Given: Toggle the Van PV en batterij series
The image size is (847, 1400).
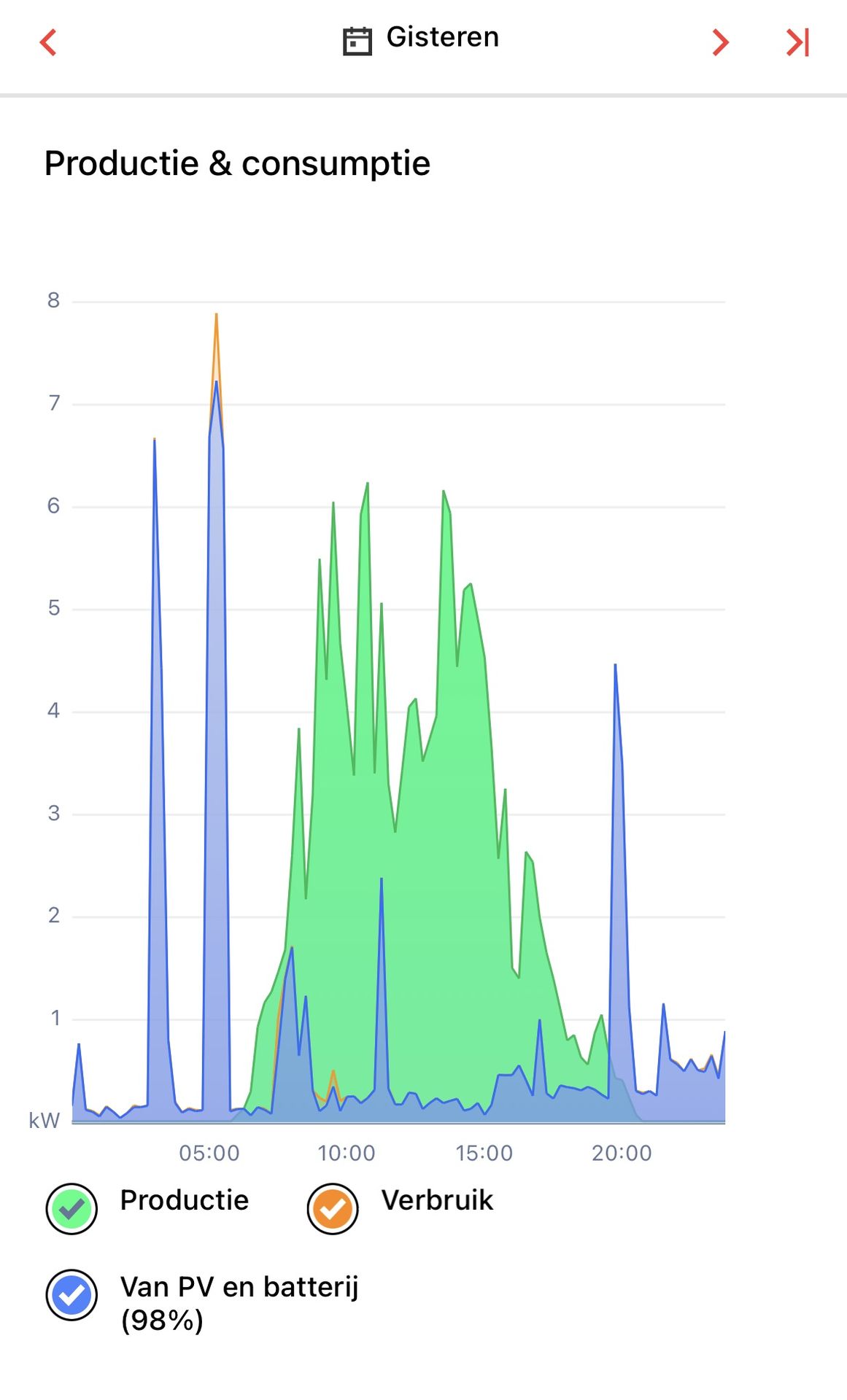Looking at the screenshot, I should pos(71,1296).
